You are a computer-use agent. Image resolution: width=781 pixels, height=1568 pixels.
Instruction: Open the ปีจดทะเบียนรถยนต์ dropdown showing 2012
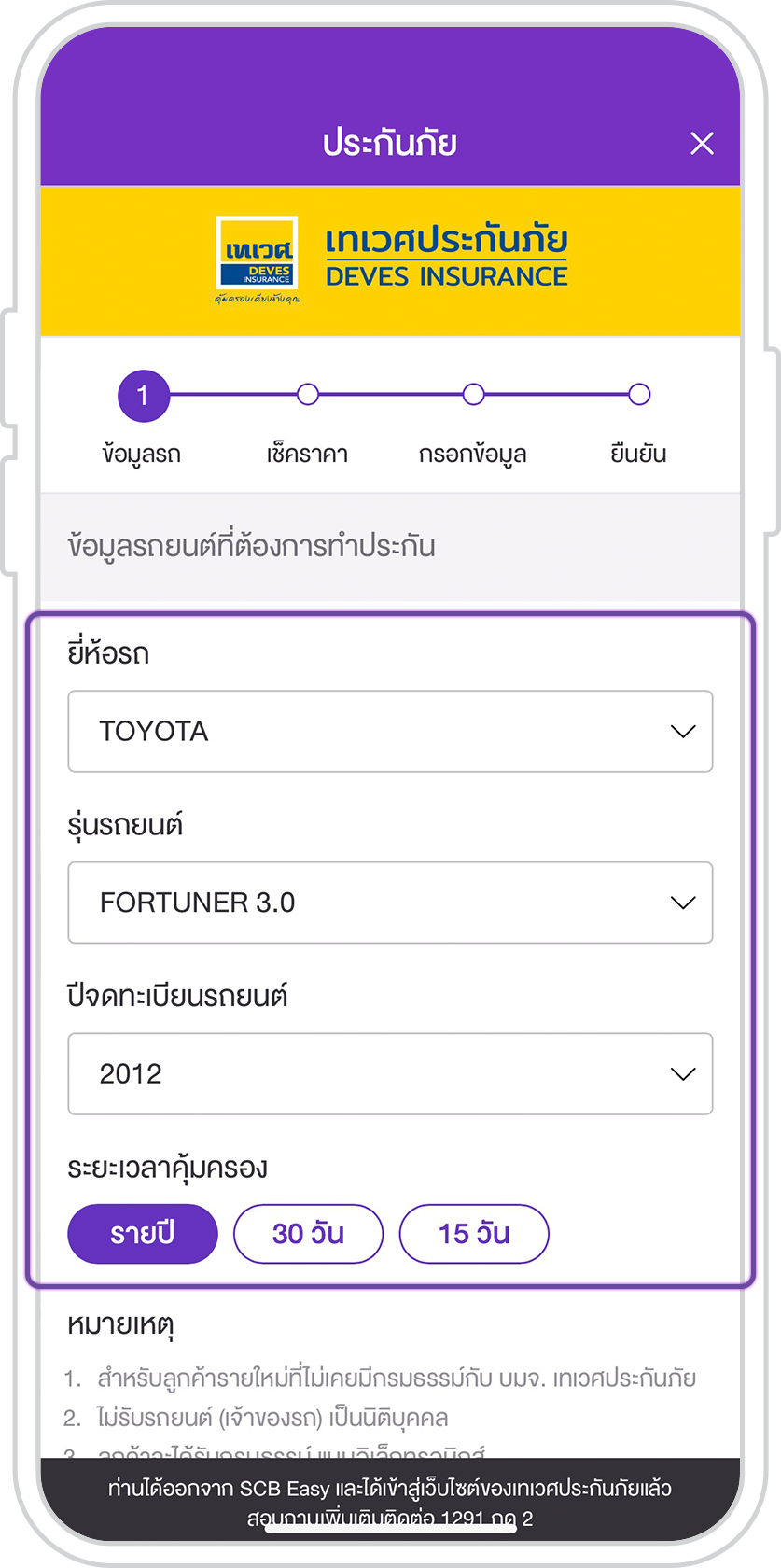[x=390, y=1073]
